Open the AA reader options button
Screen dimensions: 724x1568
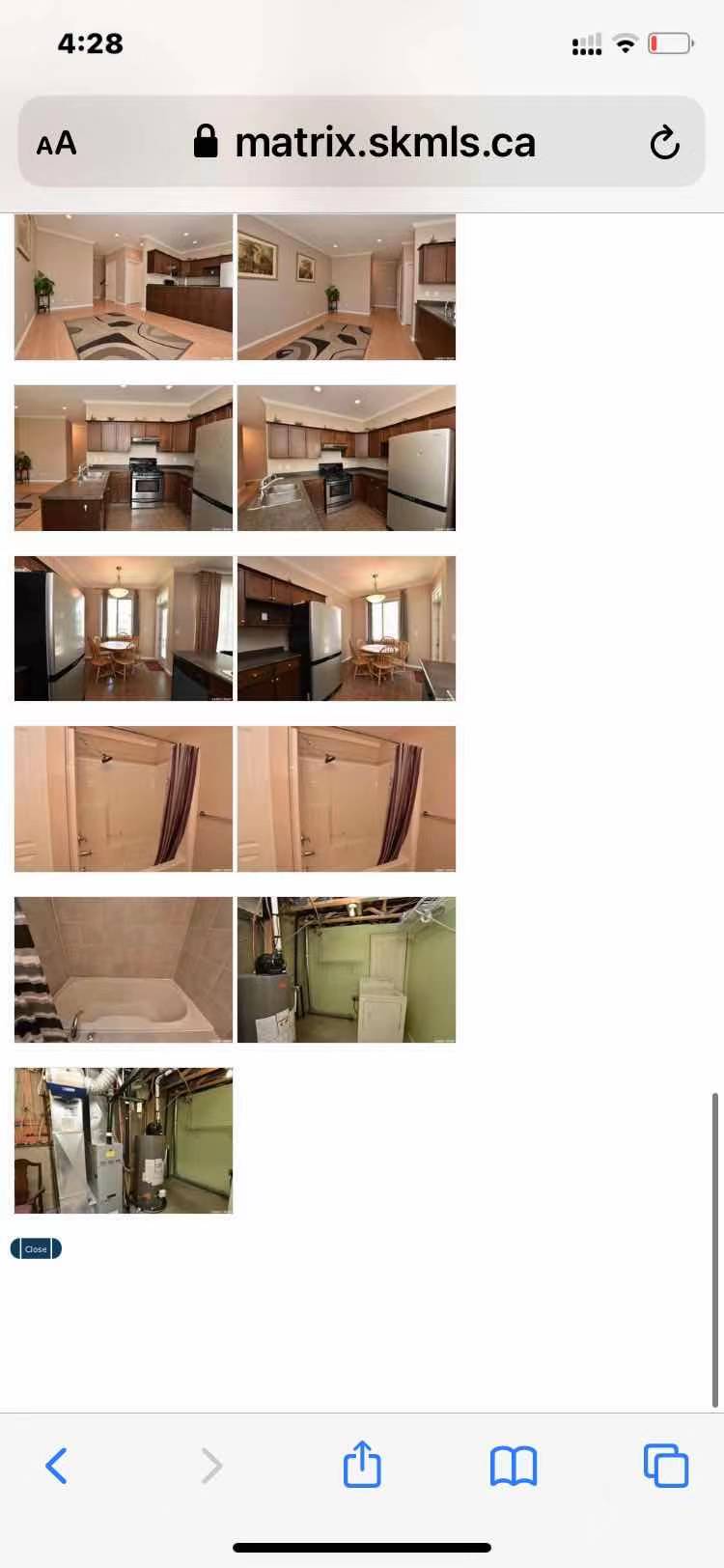tap(56, 144)
